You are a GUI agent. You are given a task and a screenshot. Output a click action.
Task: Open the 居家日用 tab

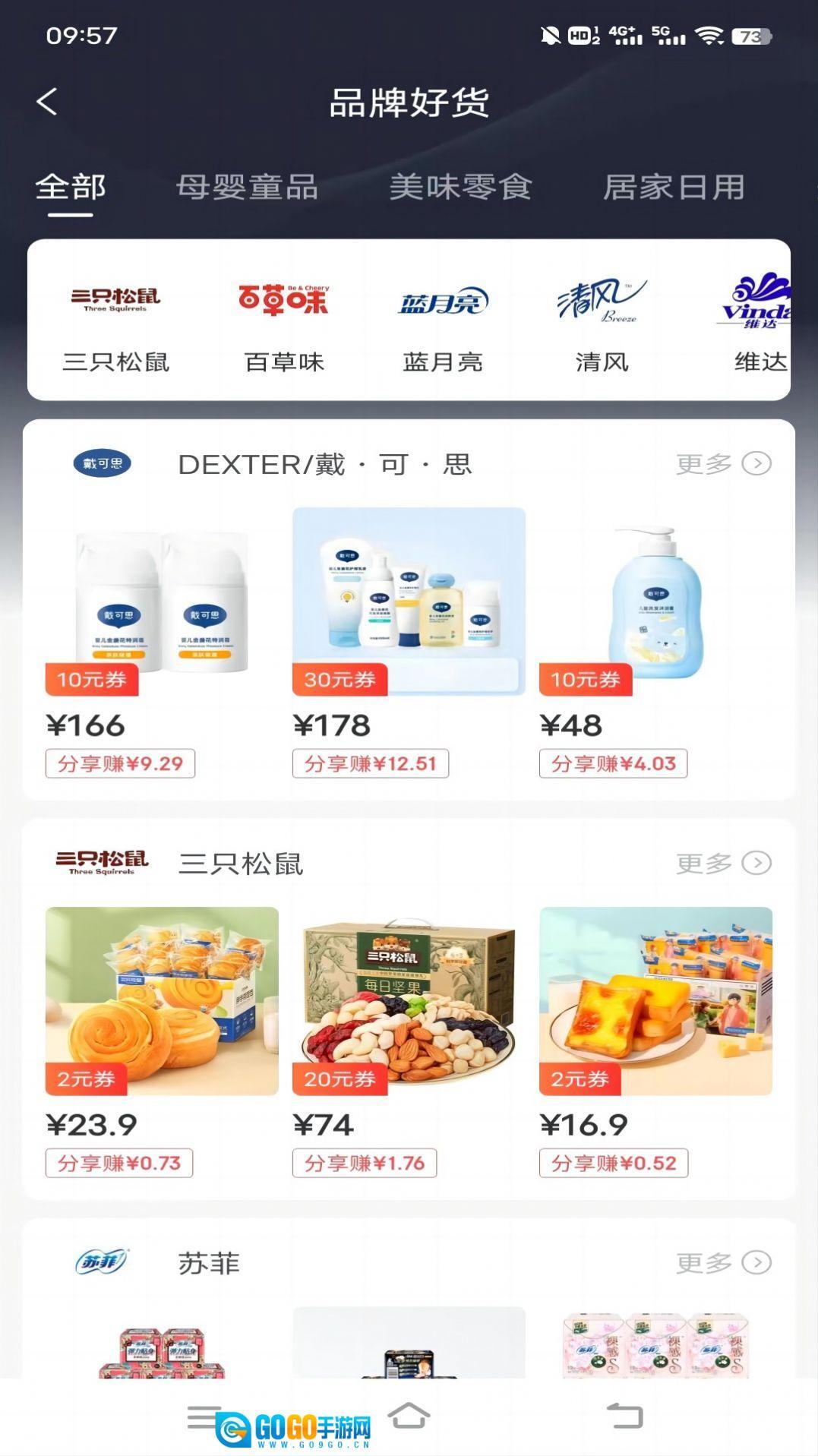click(674, 188)
